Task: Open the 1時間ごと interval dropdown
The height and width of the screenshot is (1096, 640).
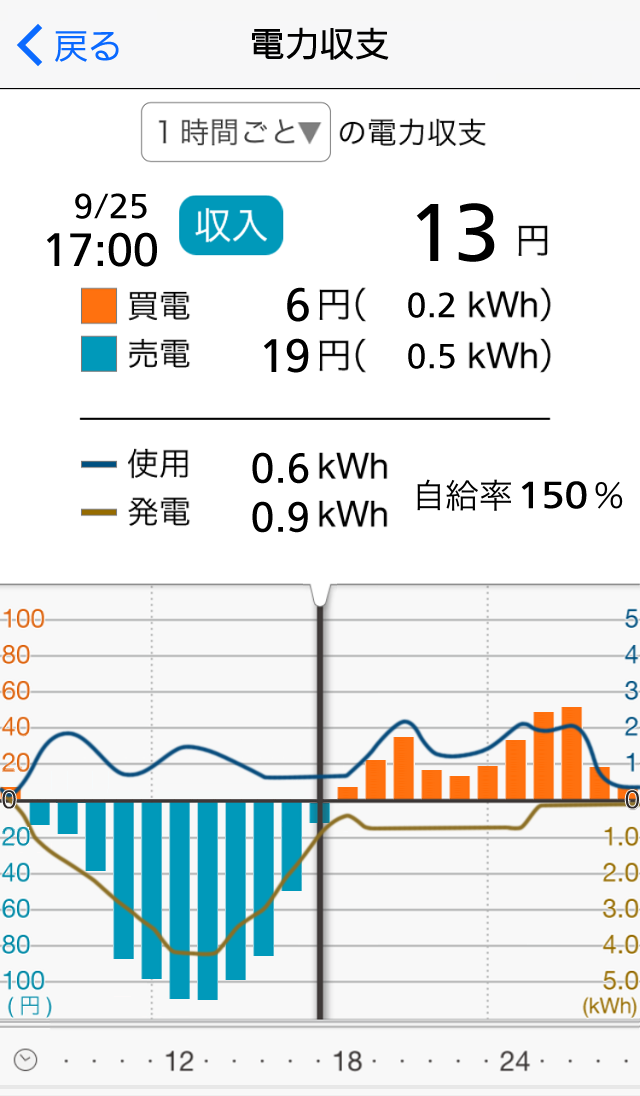Action: pos(236,132)
